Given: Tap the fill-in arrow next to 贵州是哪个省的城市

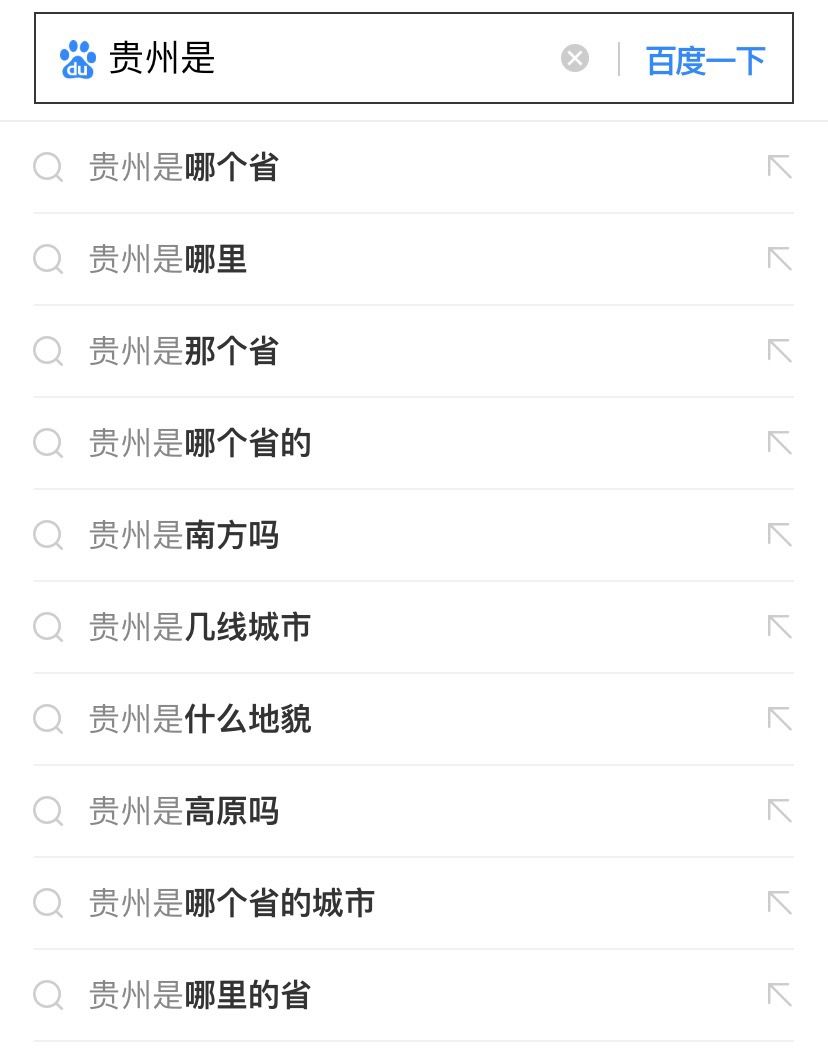Looking at the screenshot, I should [x=779, y=904].
